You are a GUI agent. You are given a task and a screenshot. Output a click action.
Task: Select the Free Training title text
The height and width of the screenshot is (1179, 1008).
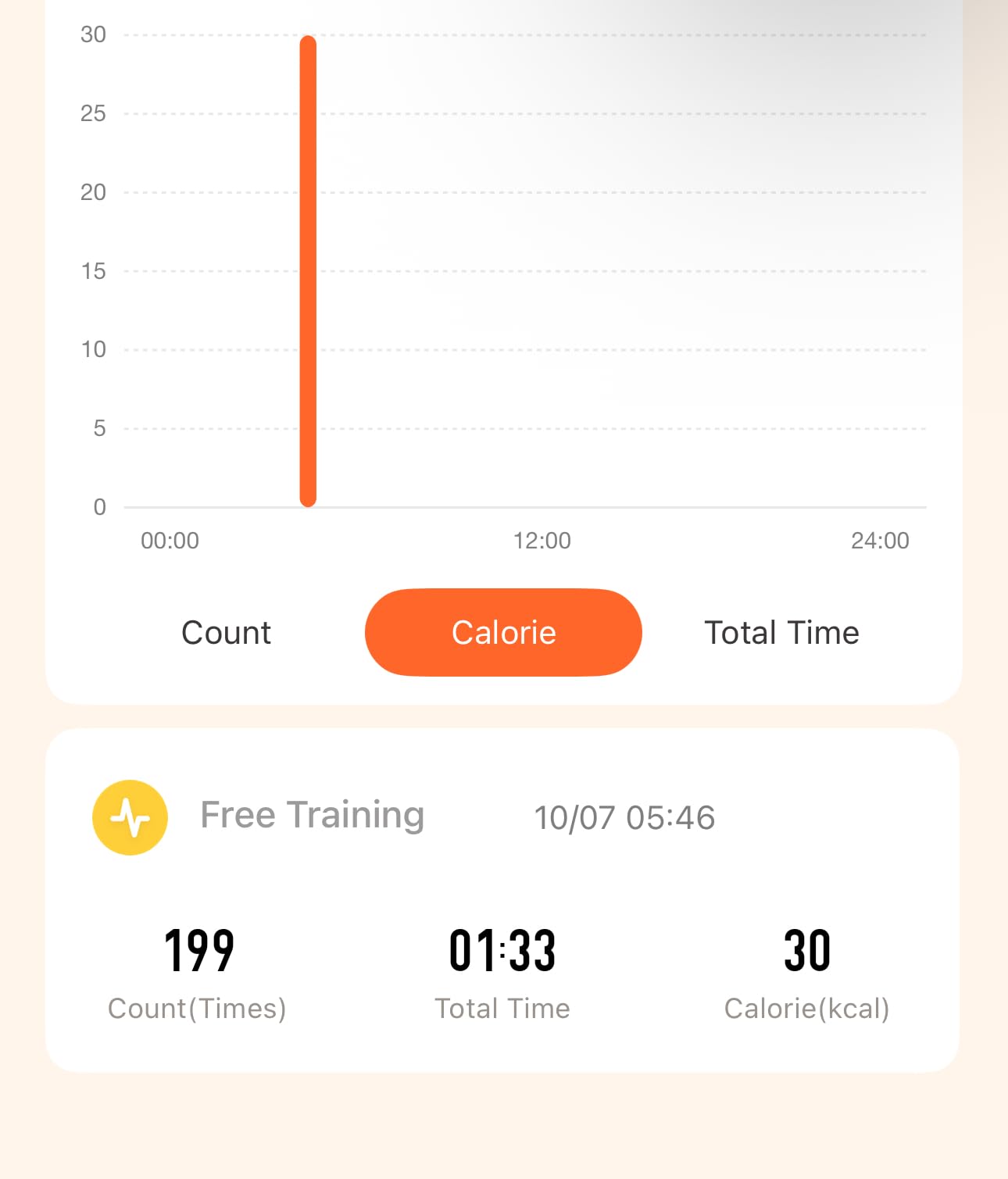click(x=311, y=815)
